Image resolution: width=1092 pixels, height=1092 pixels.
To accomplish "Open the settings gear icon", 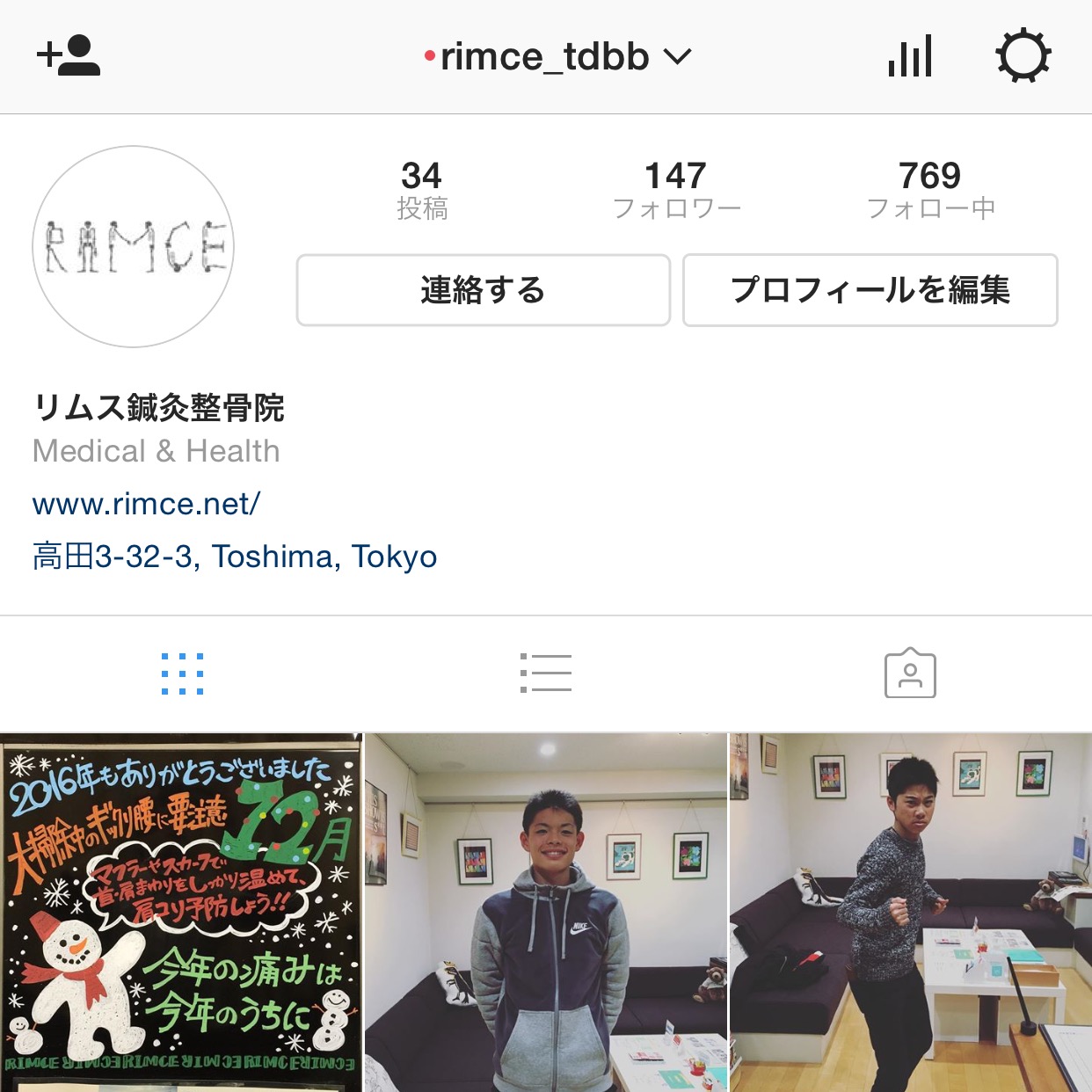I will pyautogui.click(x=1023, y=57).
